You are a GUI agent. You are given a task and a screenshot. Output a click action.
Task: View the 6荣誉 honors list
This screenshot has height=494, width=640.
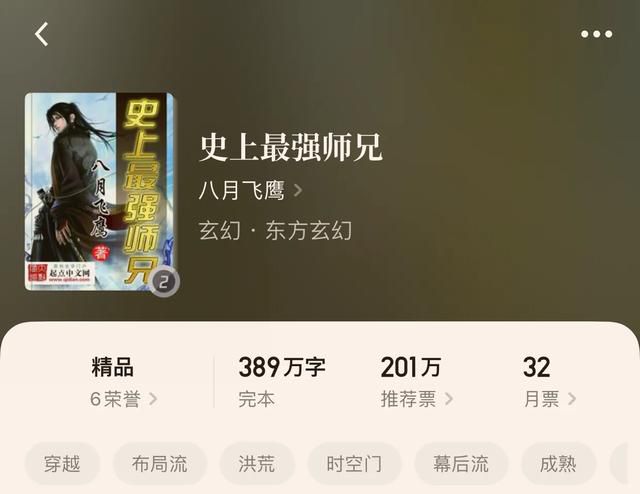point(123,399)
